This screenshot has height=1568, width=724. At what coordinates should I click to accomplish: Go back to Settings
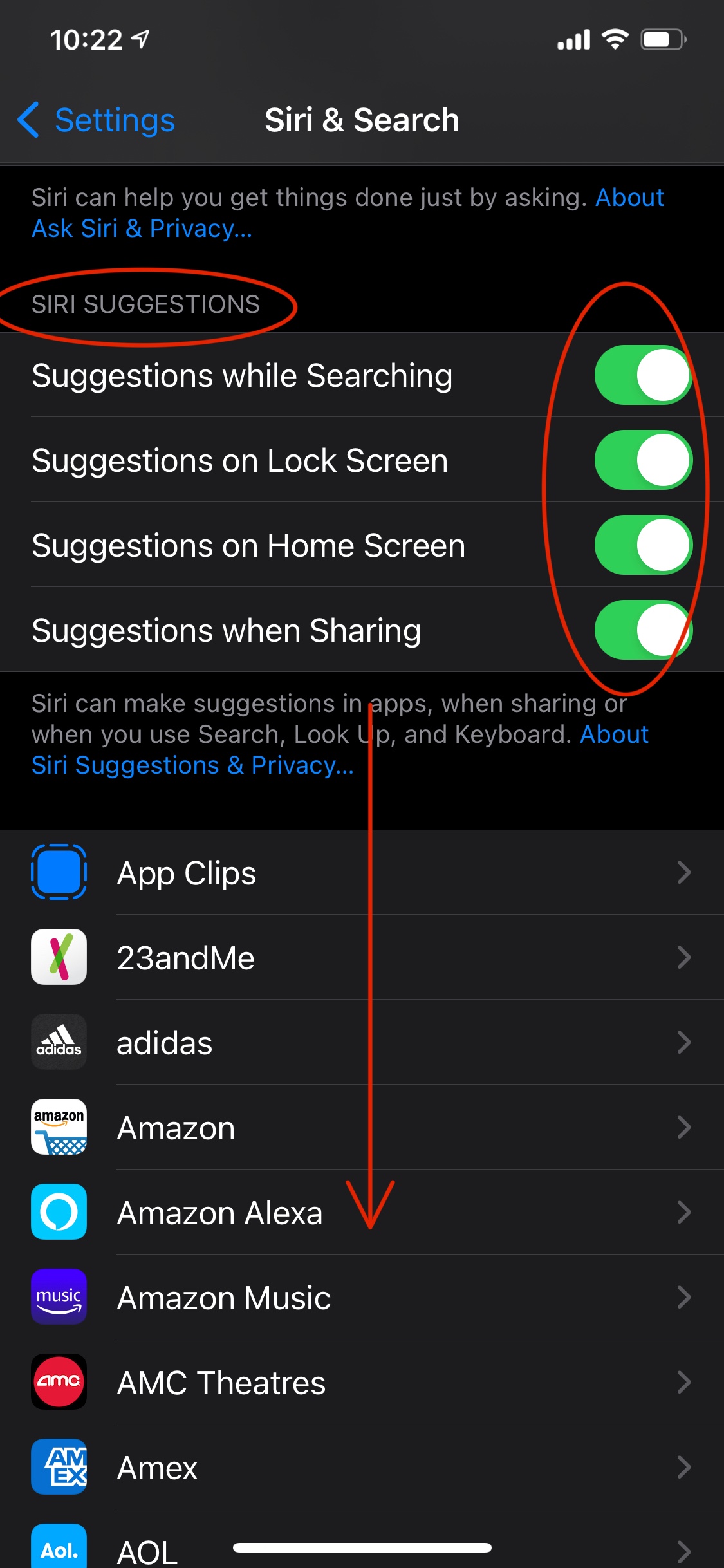[x=97, y=120]
